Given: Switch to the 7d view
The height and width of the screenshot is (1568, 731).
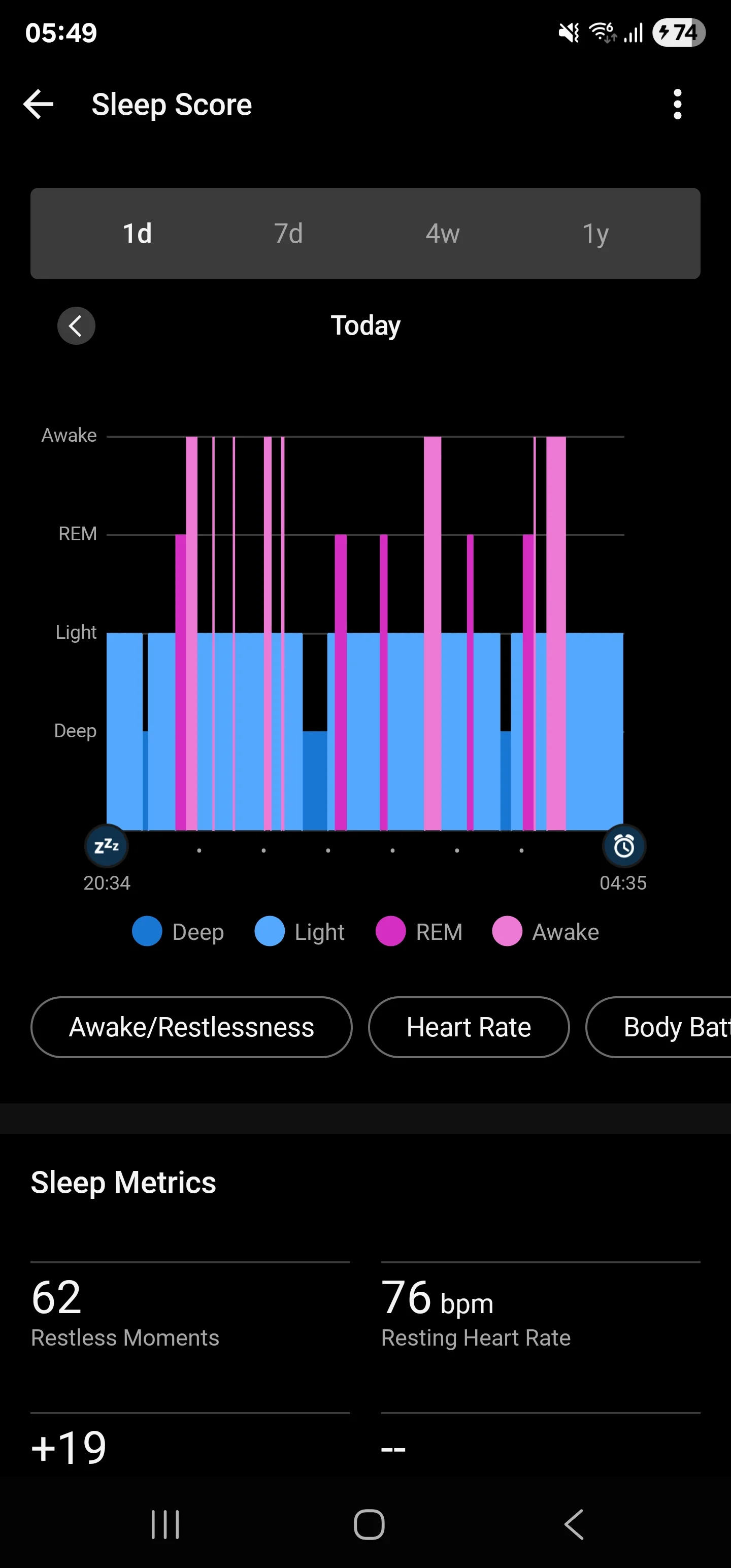Looking at the screenshot, I should pyautogui.click(x=288, y=233).
